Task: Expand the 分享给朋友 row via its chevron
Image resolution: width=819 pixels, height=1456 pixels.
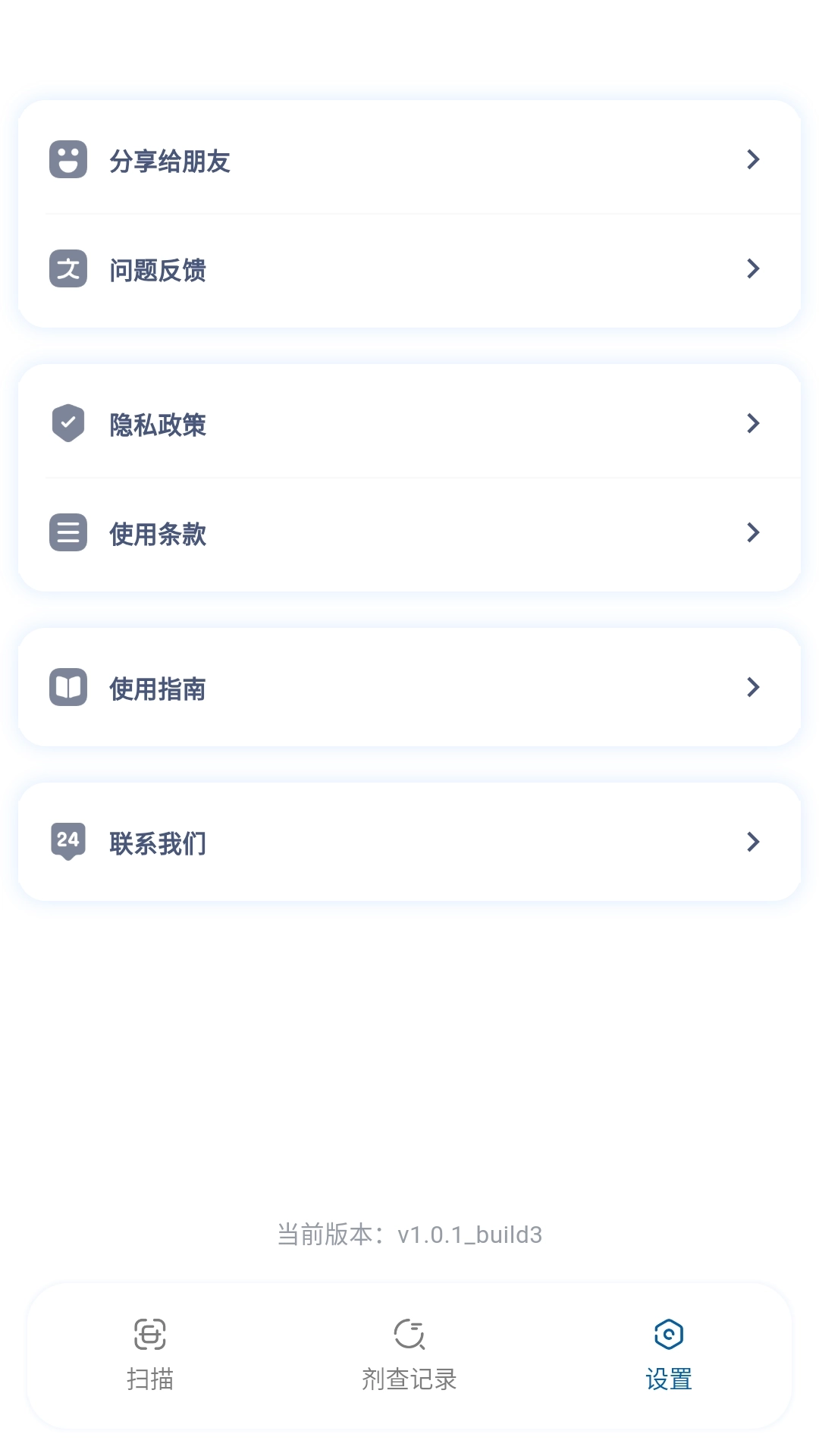Action: click(752, 159)
